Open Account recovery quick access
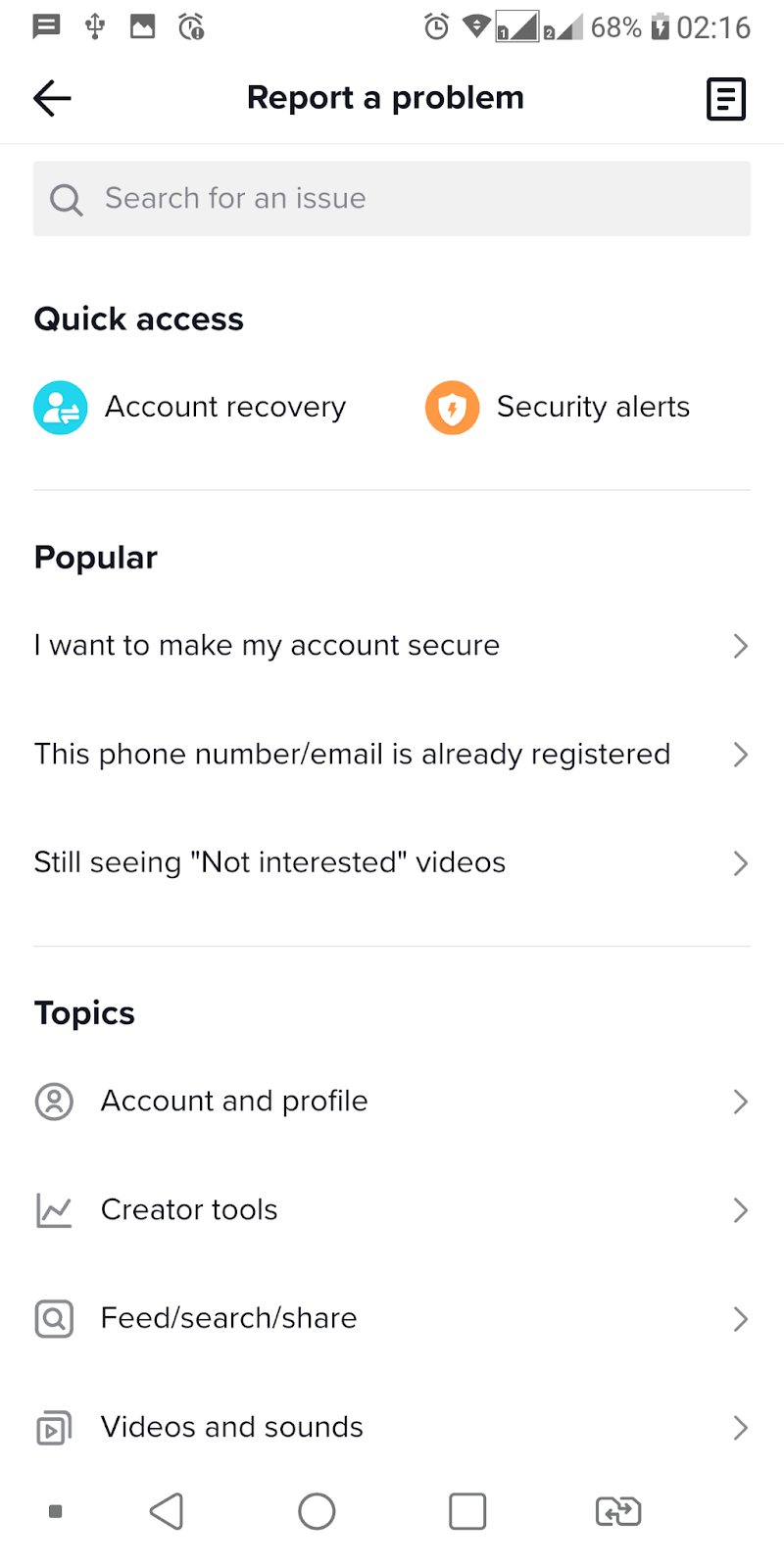Screen dimensions: 784x1568 pyautogui.click(x=191, y=408)
